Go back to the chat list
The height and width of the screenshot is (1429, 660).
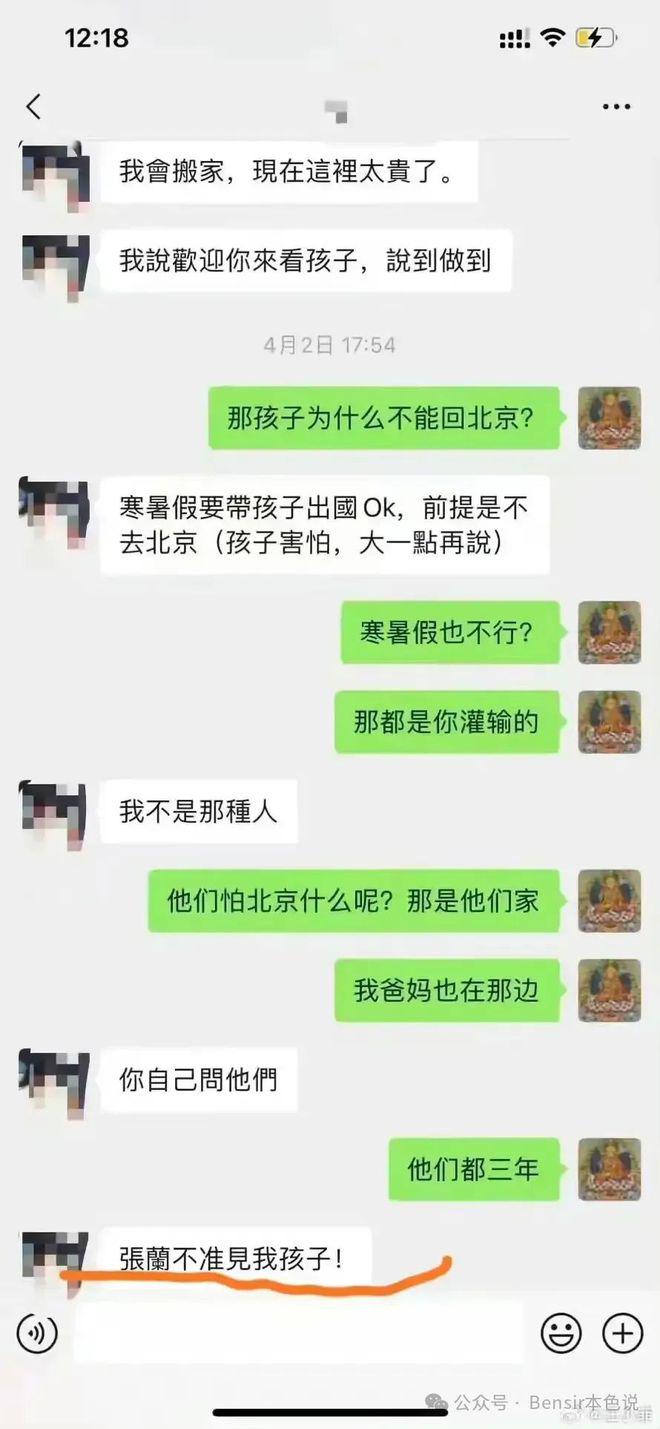[34, 107]
